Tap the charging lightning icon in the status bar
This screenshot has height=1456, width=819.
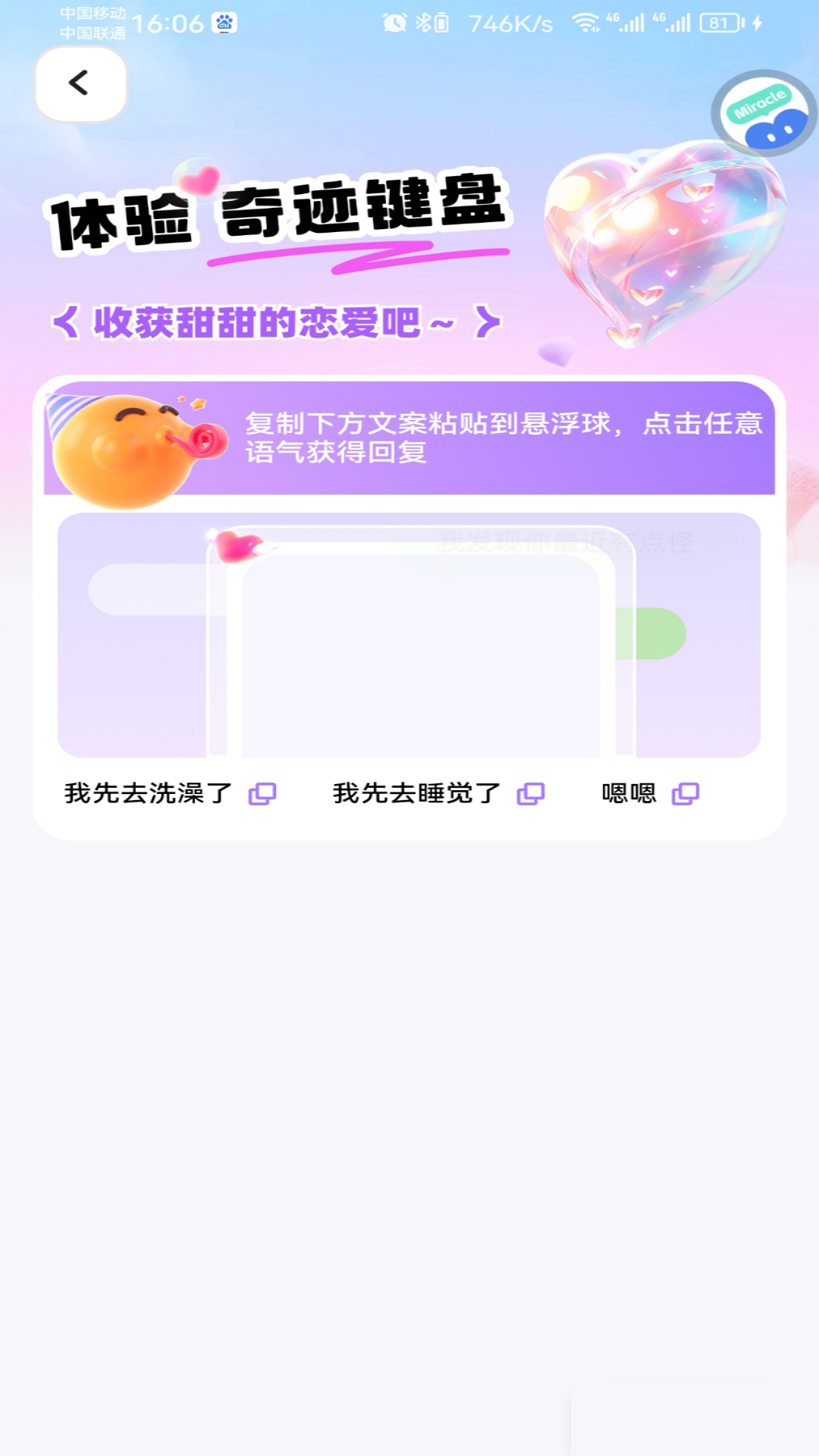[758, 24]
